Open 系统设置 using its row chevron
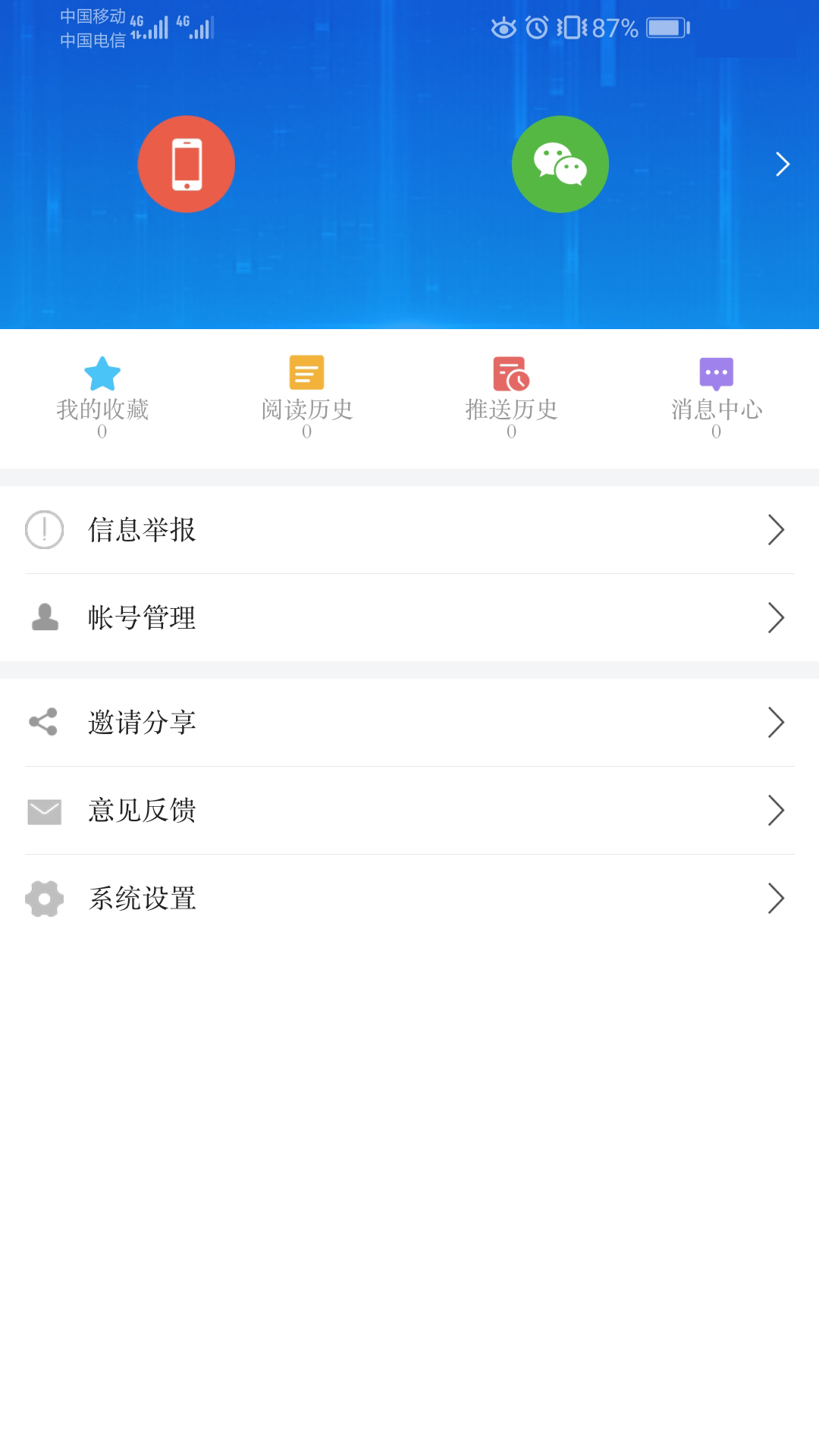Screen dimensions: 819x1456 776,899
